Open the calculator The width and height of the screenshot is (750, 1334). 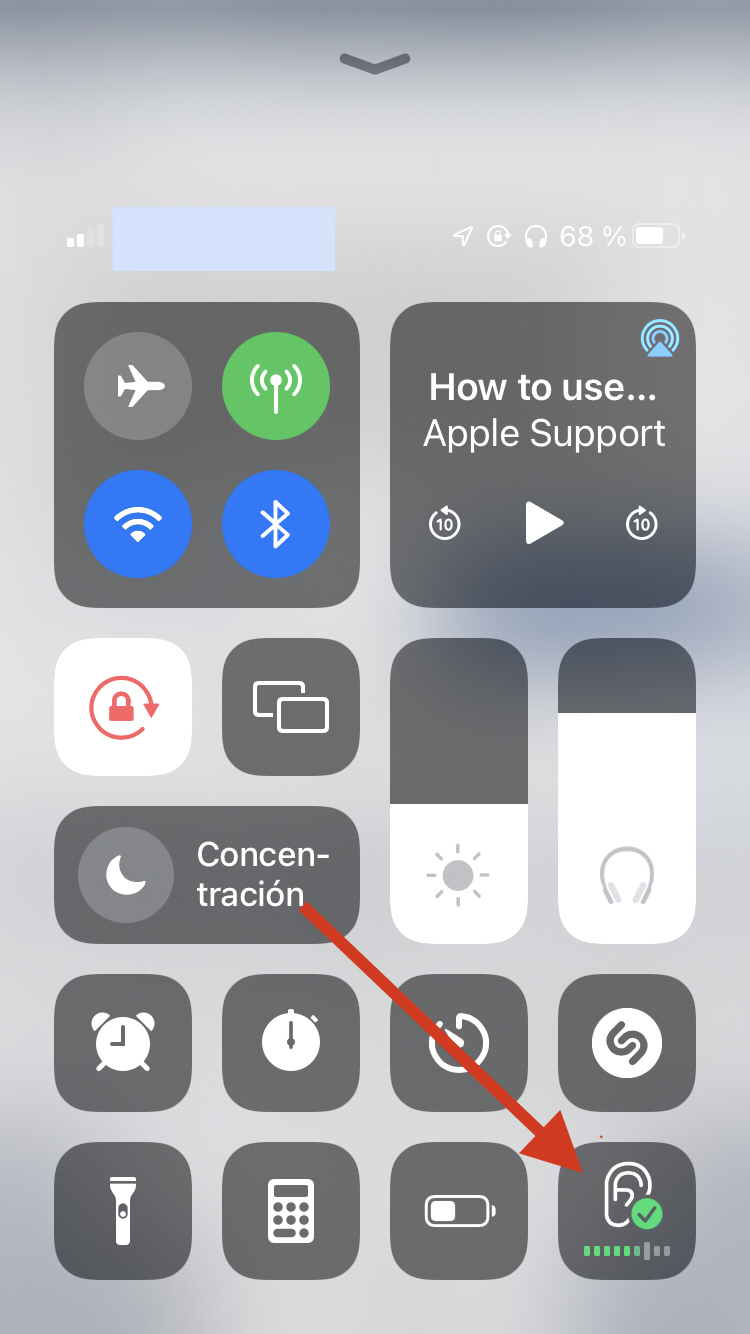tap(291, 1211)
